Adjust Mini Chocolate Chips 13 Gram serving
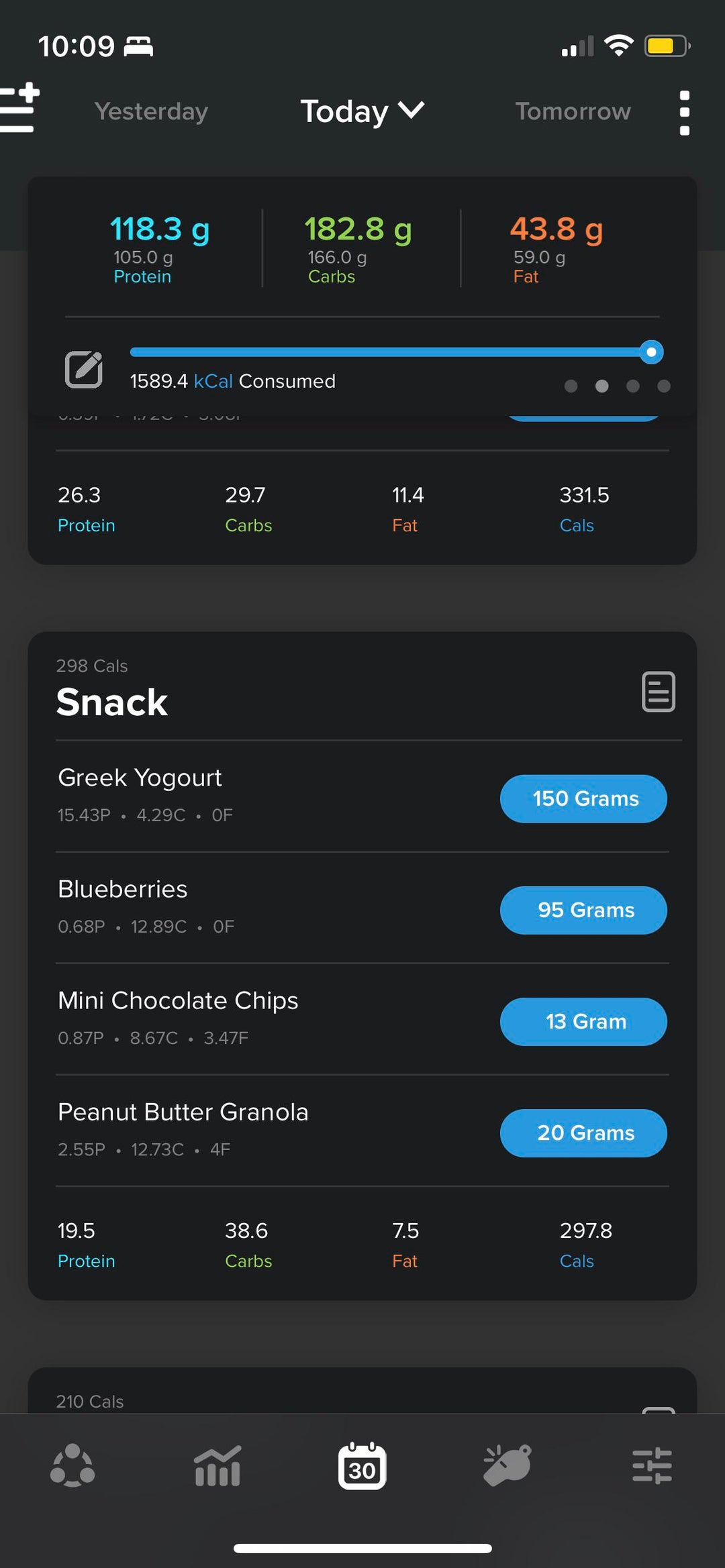This screenshot has width=725, height=1568. [x=583, y=1021]
